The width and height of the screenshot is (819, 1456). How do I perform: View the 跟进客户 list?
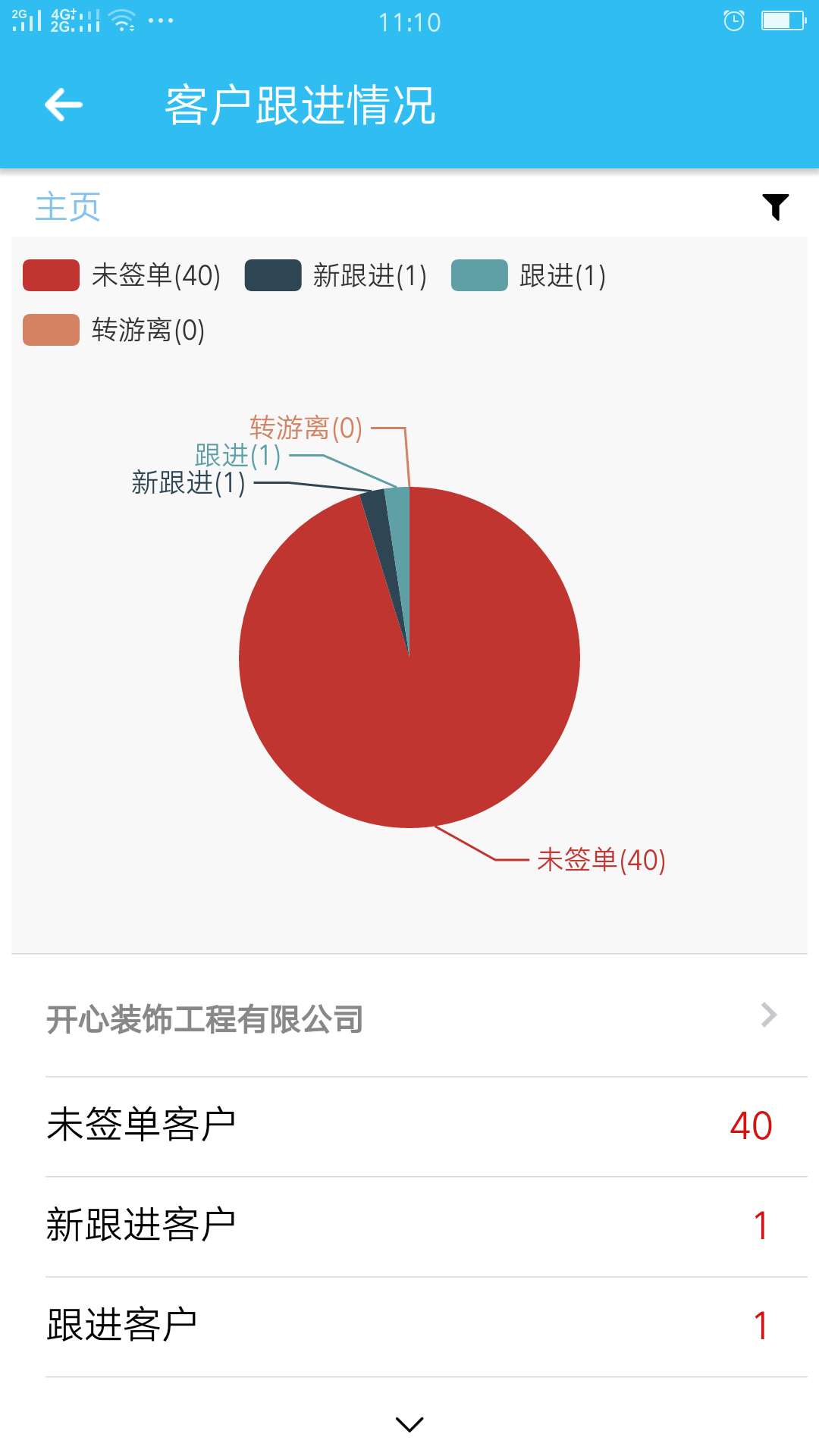(409, 1326)
